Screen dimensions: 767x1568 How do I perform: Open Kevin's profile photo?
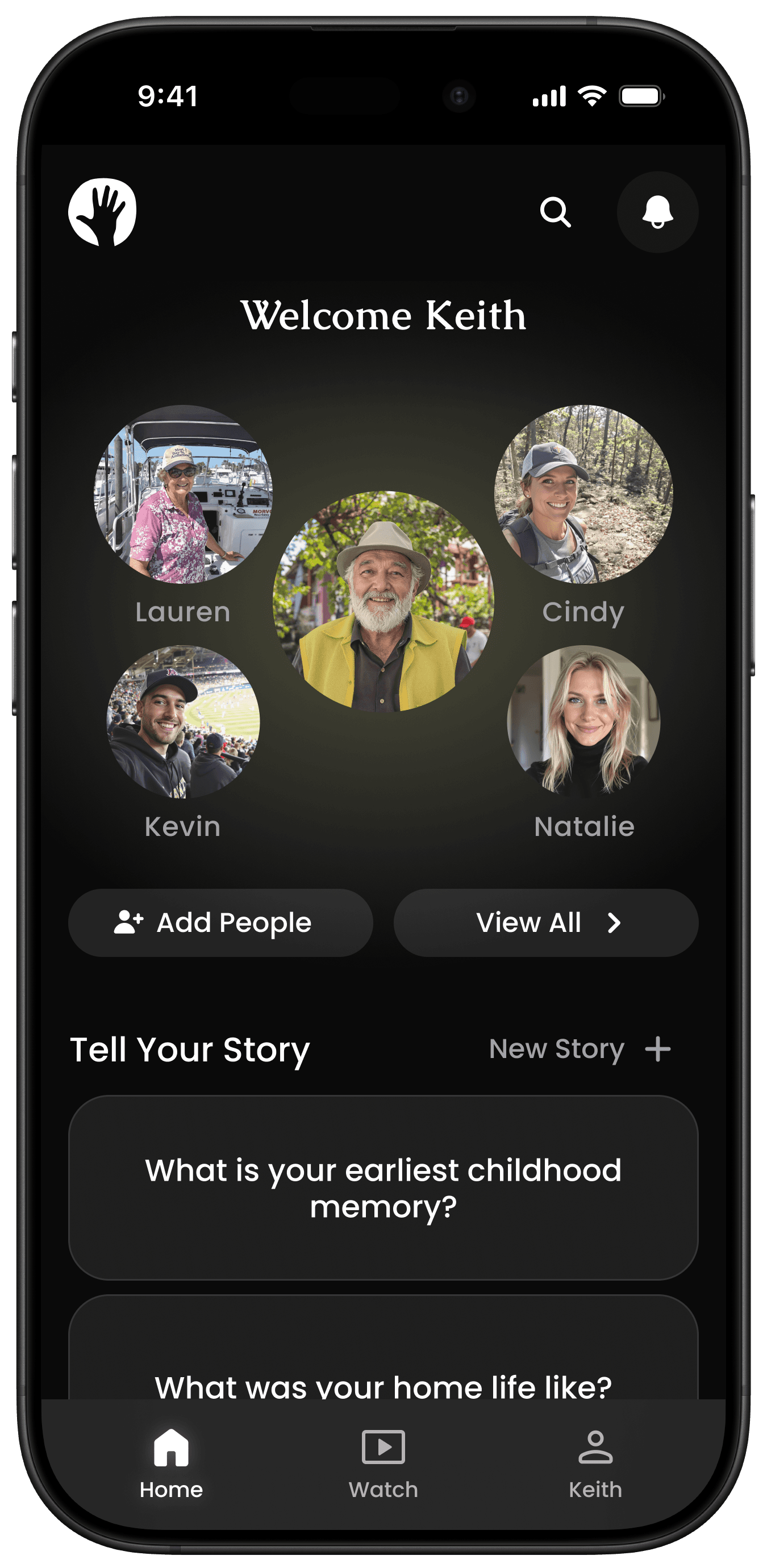point(181,724)
